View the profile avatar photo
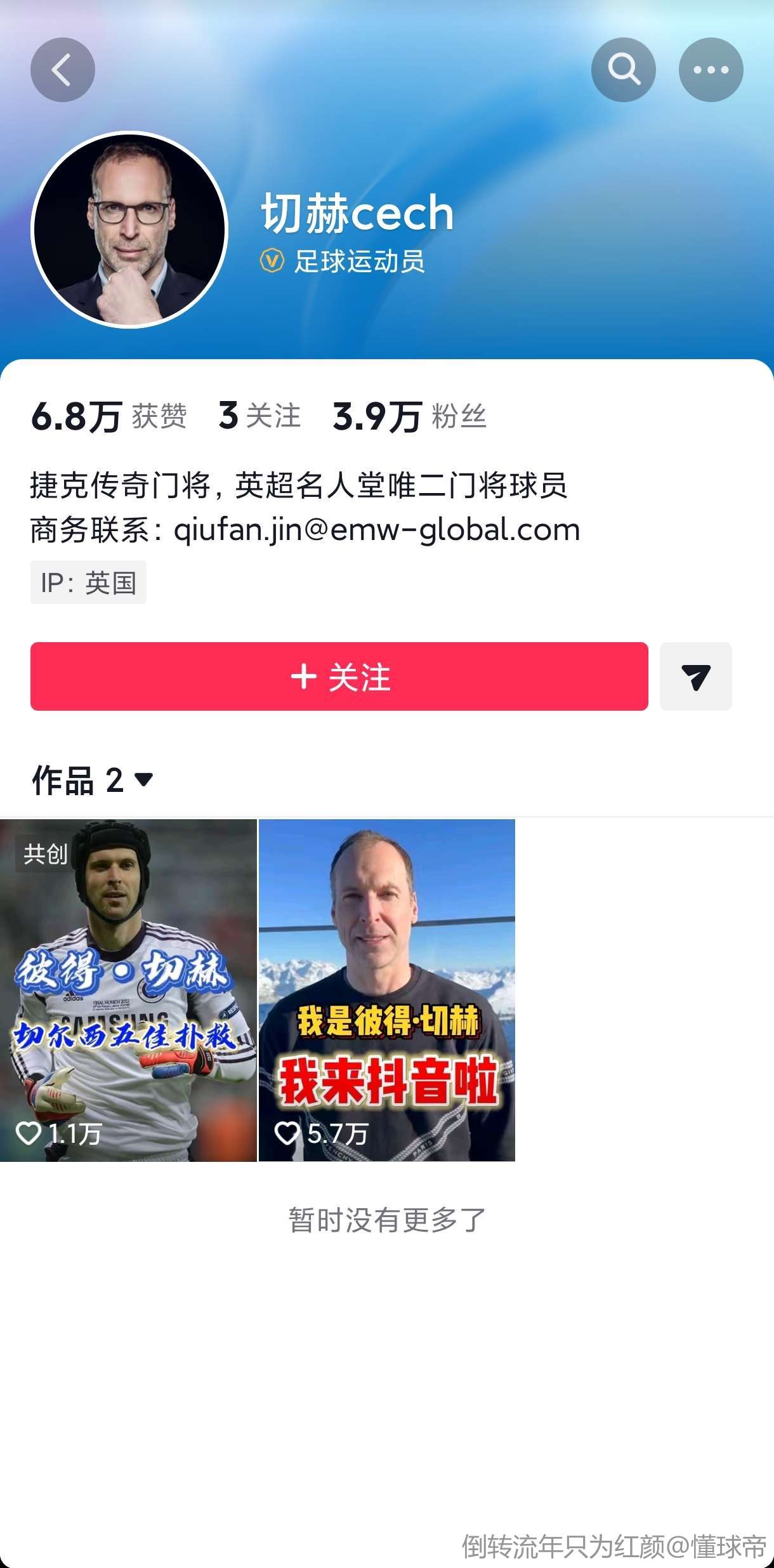 tap(129, 230)
